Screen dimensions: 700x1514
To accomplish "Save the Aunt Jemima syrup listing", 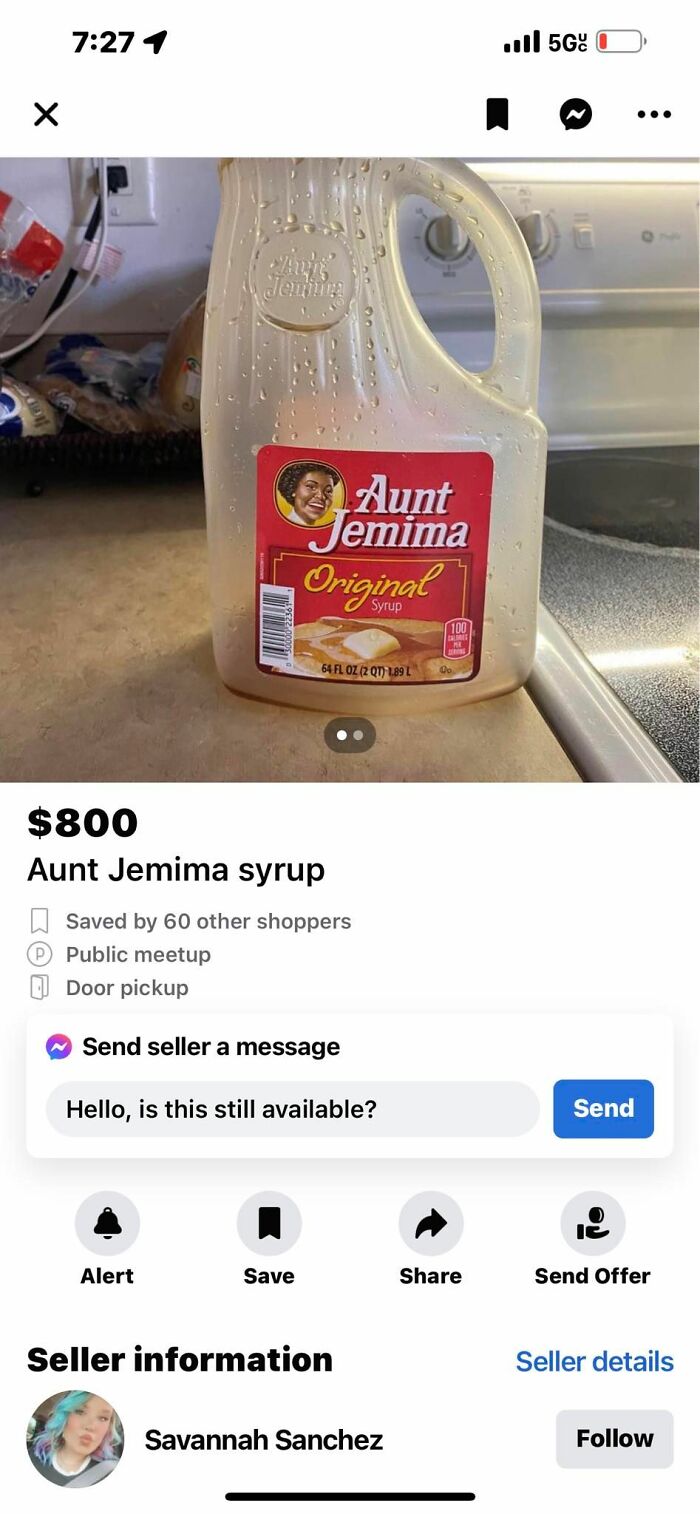I will (x=269, y=1223).
